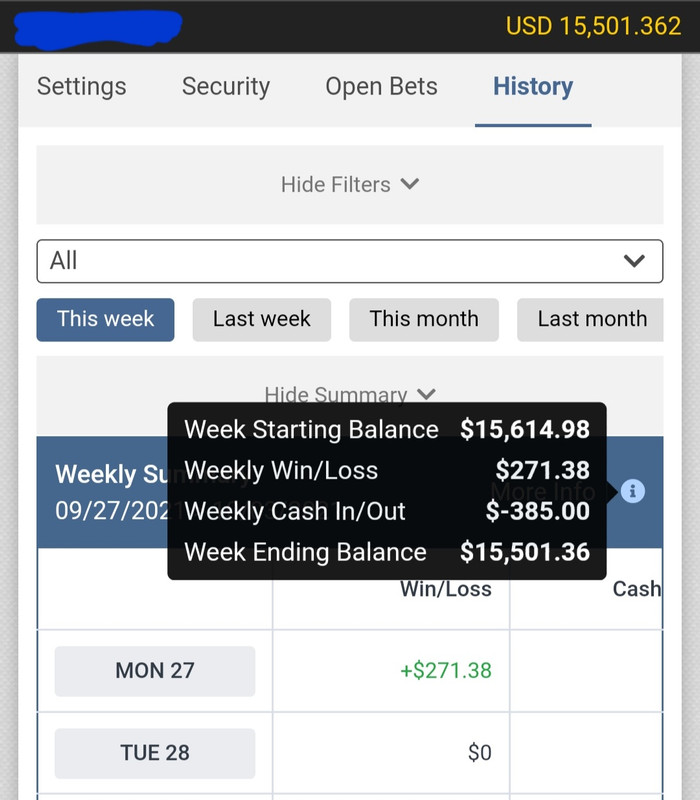Open the All dropdown selector
Screen dimensions: 700x800
[349, 261]
